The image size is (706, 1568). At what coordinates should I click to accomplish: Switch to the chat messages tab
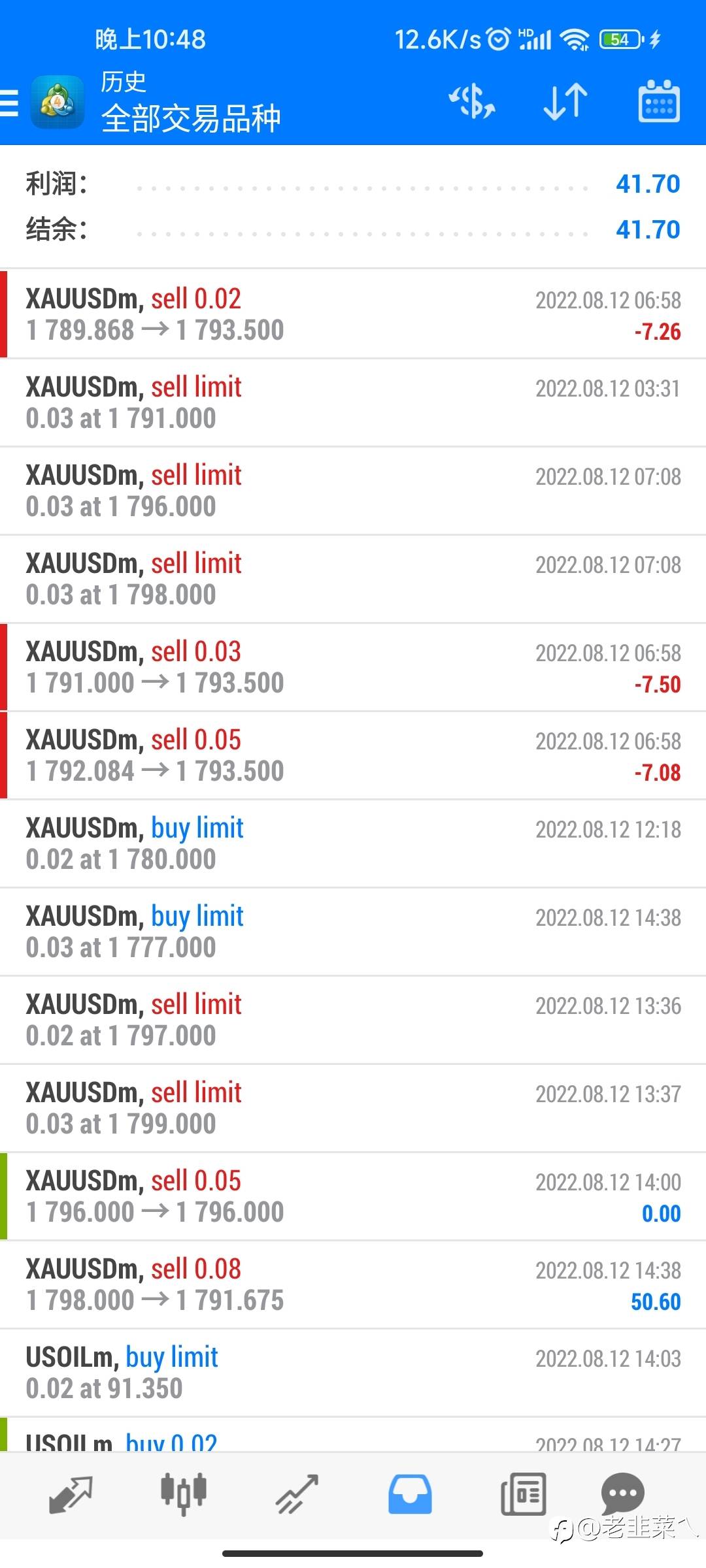pos(623,1493)
